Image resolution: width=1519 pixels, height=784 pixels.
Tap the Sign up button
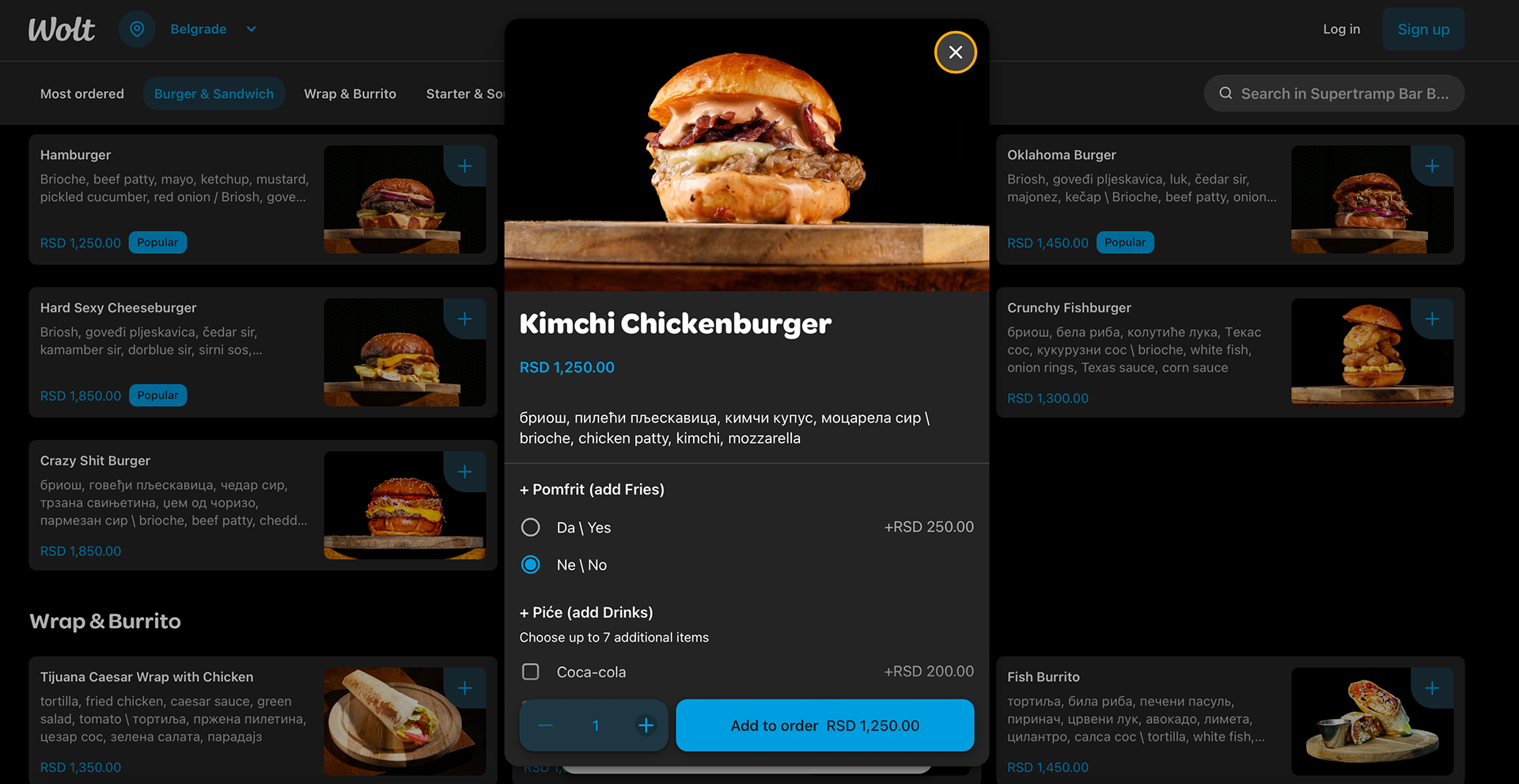tap(1423, 29)
